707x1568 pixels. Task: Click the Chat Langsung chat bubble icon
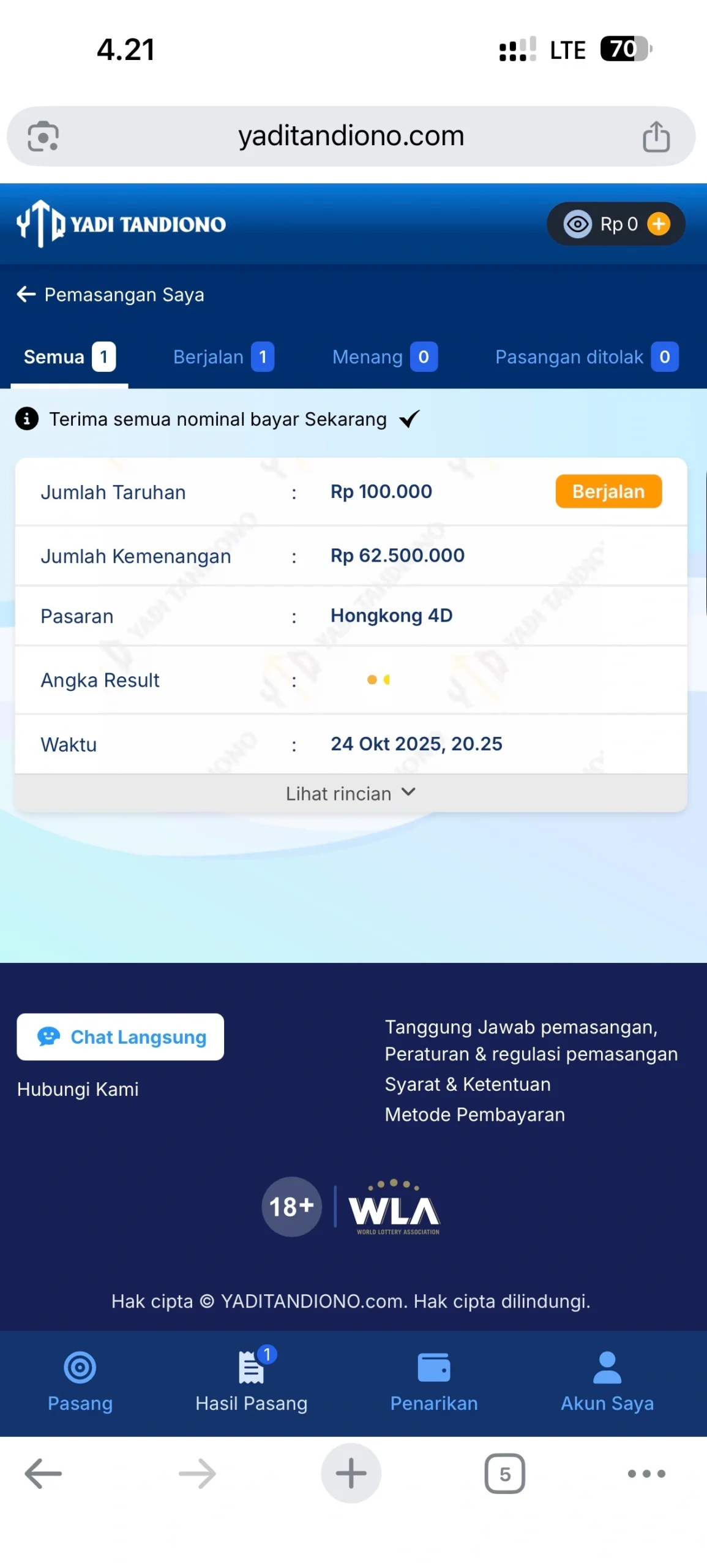tap(48, 1036)
